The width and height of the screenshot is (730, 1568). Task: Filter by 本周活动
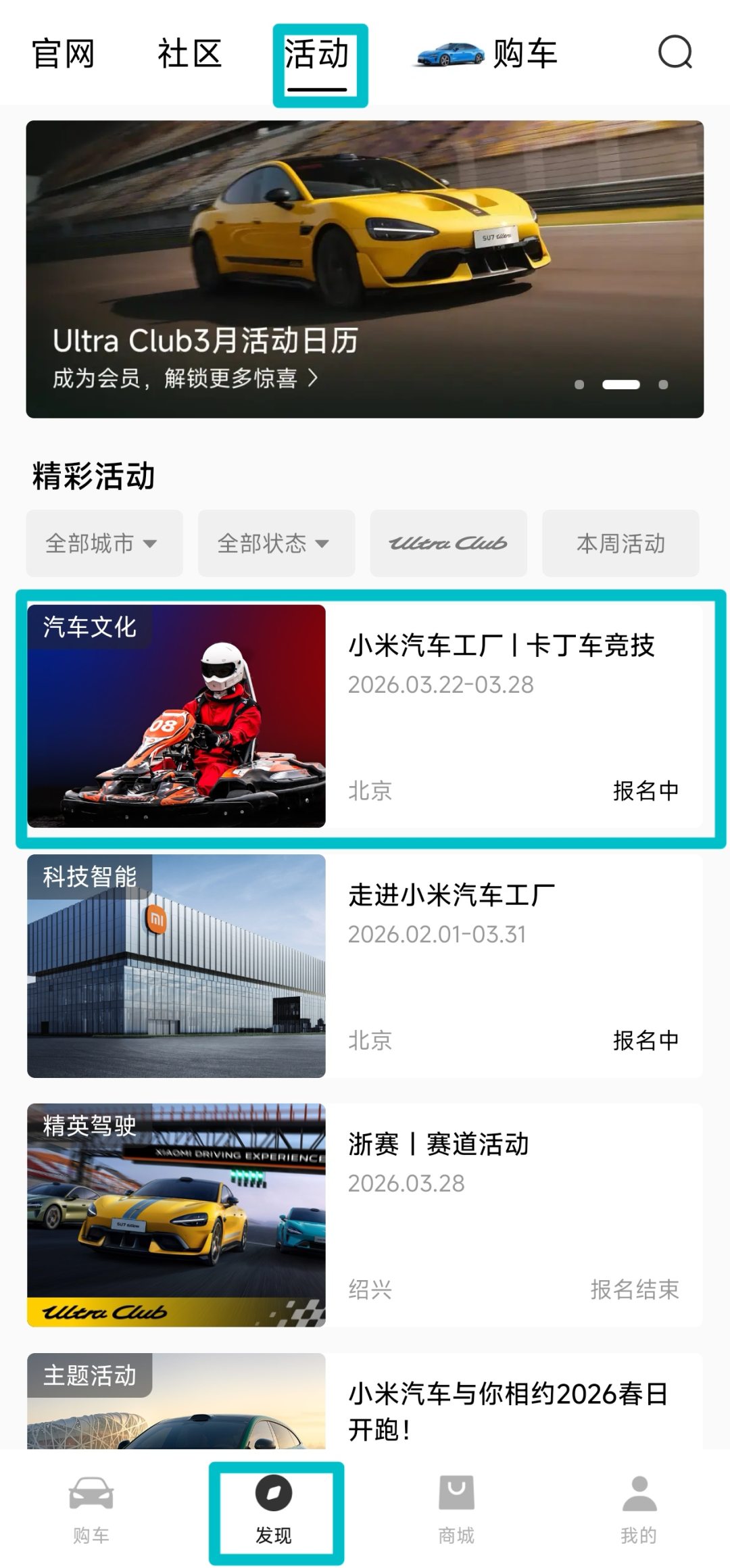(x=620, y=543)
